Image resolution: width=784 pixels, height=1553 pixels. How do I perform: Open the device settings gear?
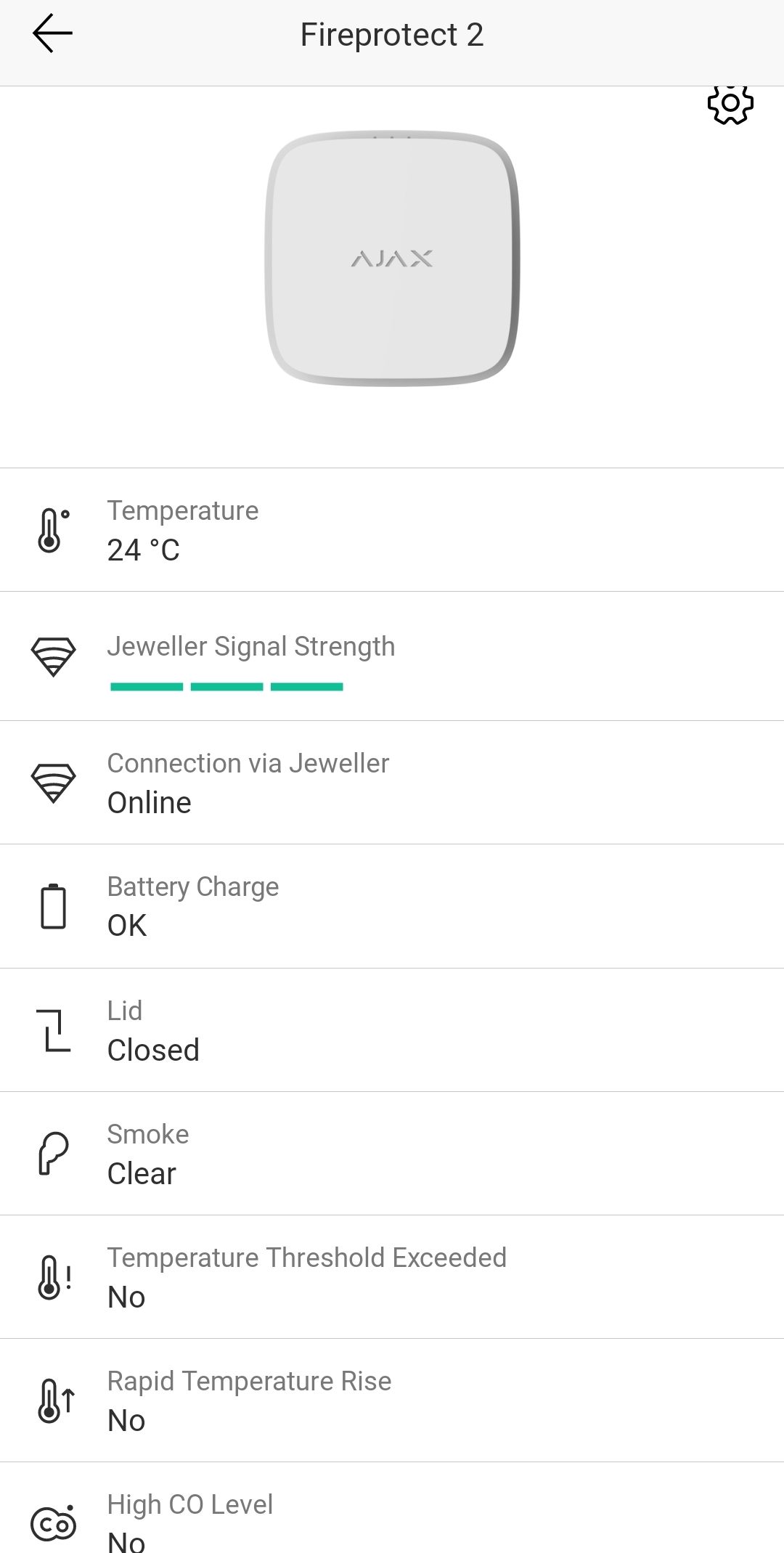[x=730, y=105]
